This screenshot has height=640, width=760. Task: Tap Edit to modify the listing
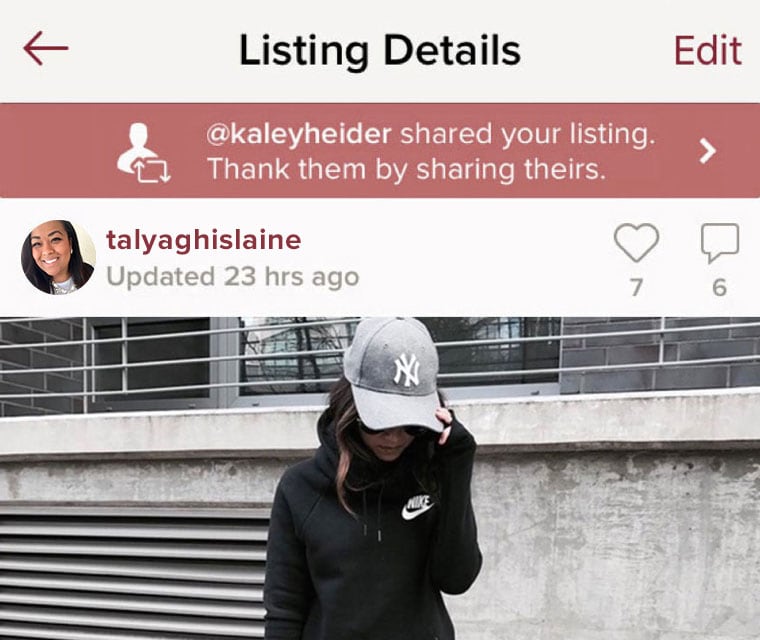tap(707, 50)
